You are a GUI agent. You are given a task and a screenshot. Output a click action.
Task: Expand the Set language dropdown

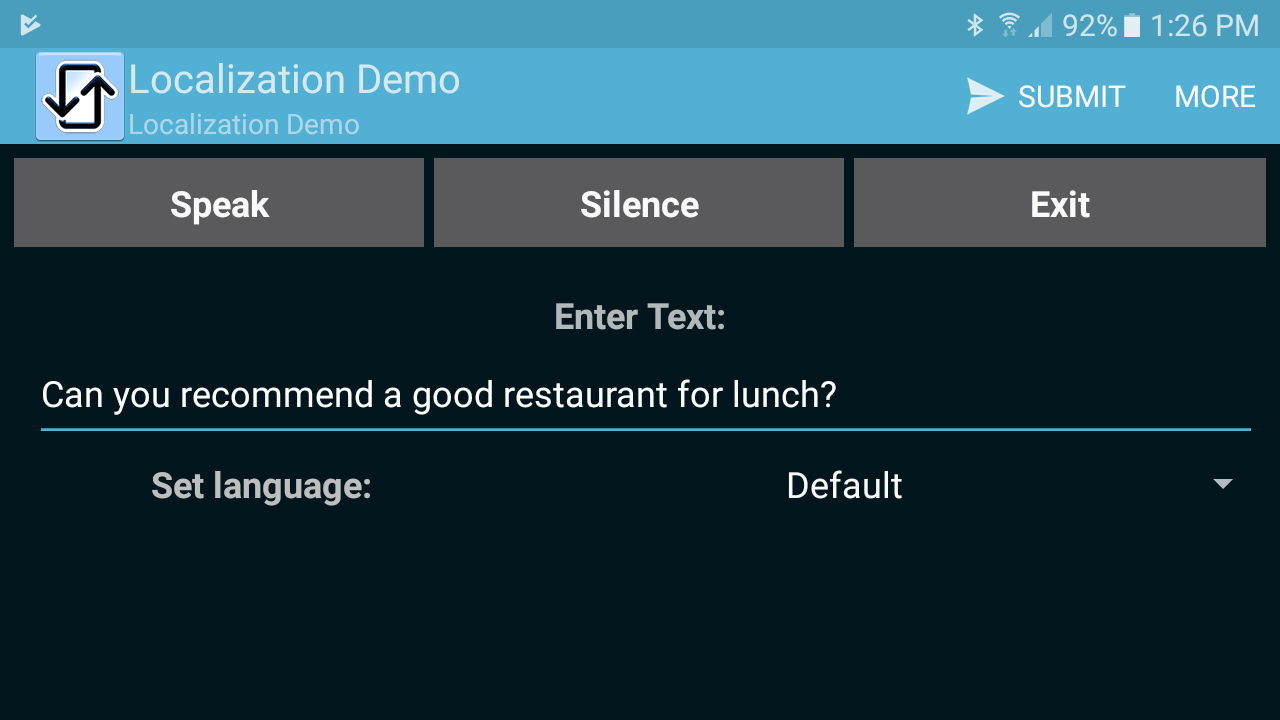1010,486
